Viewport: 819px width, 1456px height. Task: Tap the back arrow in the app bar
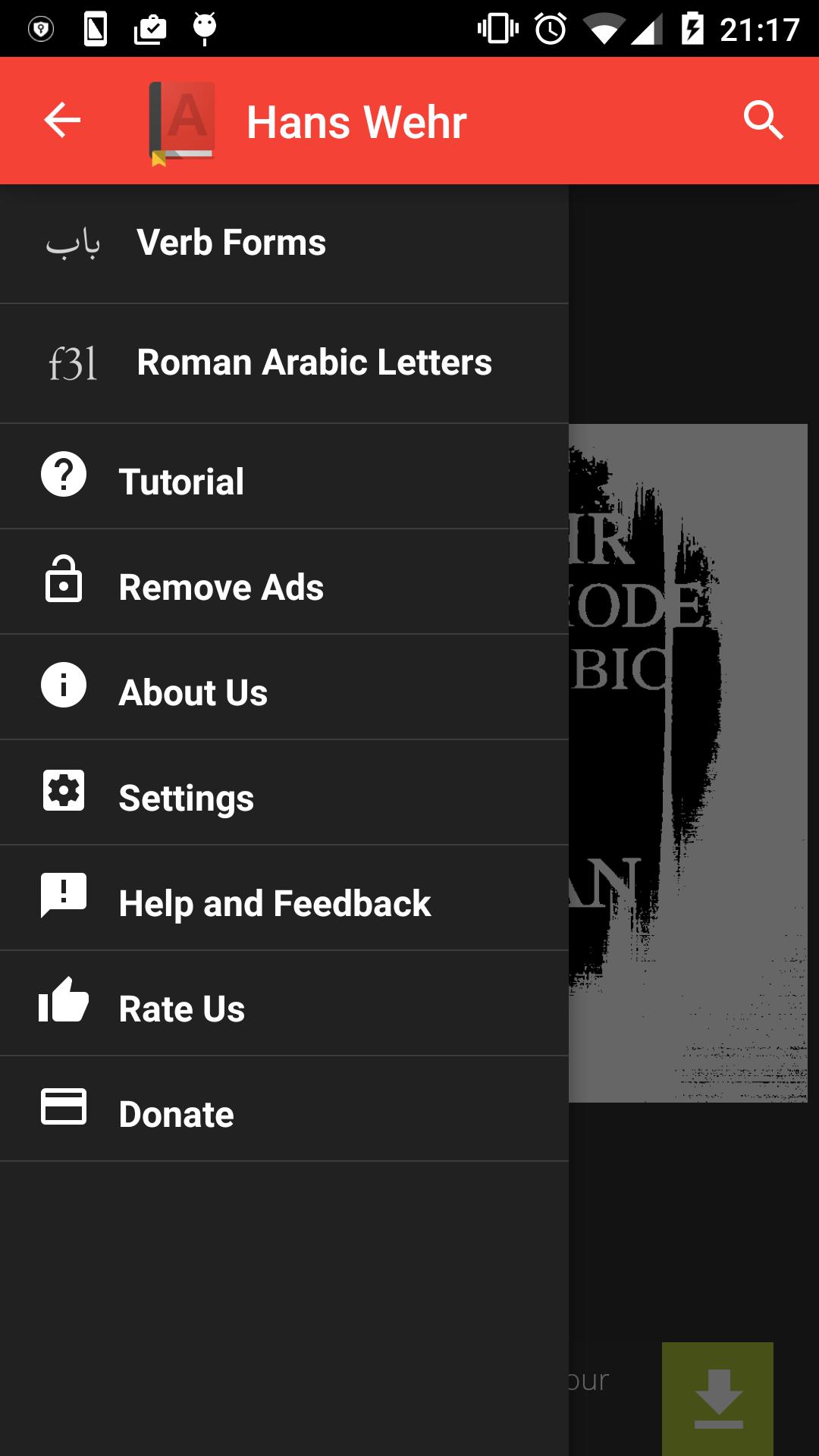point(62,121)
